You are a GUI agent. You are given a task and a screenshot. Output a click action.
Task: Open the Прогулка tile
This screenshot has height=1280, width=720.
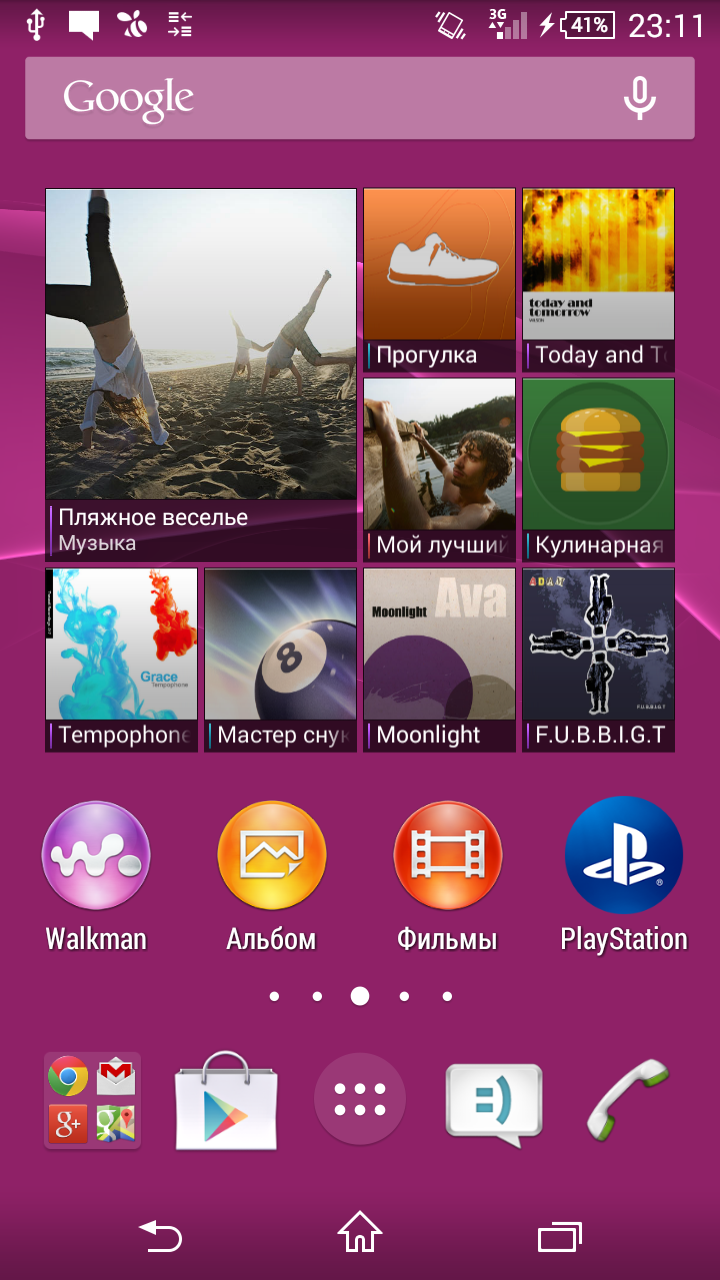pos(439,280)
